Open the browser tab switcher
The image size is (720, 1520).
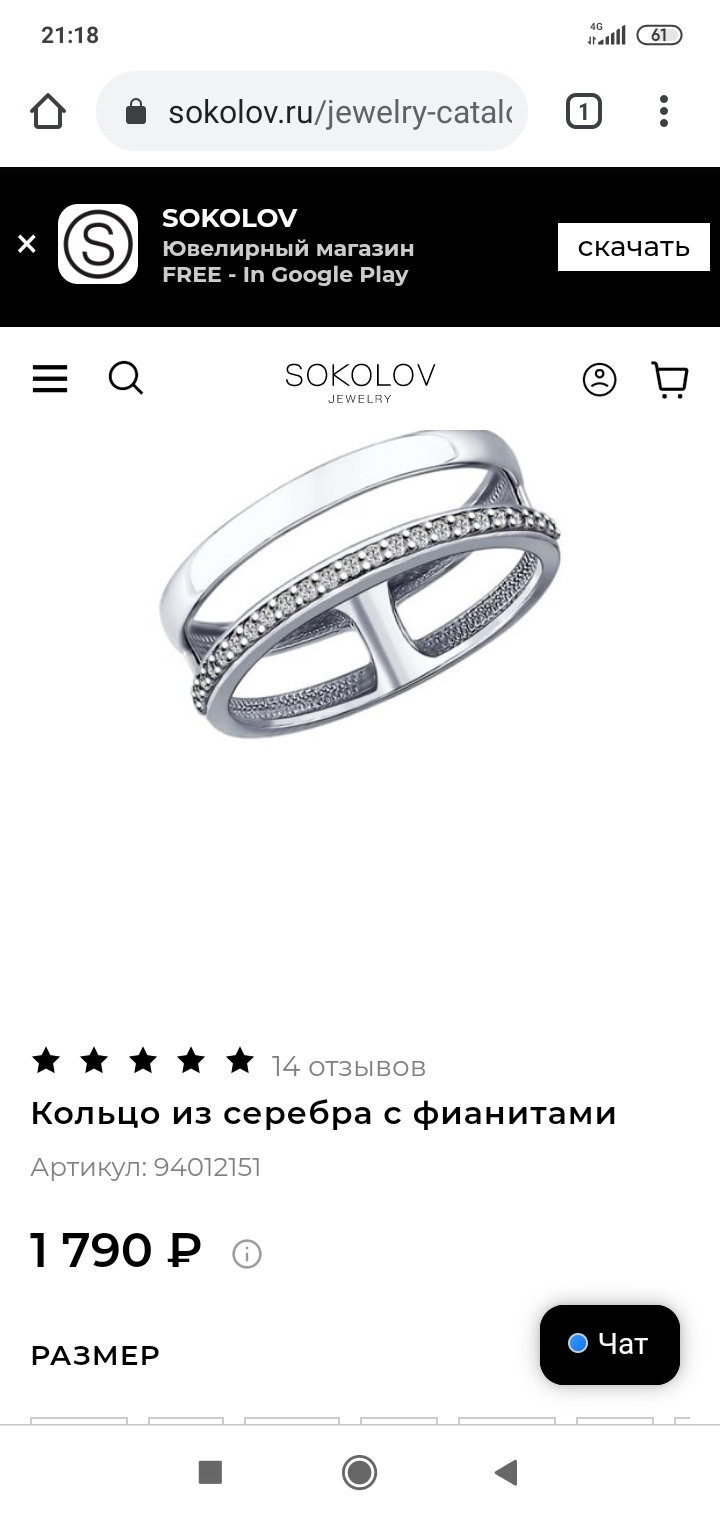[584, 111]
